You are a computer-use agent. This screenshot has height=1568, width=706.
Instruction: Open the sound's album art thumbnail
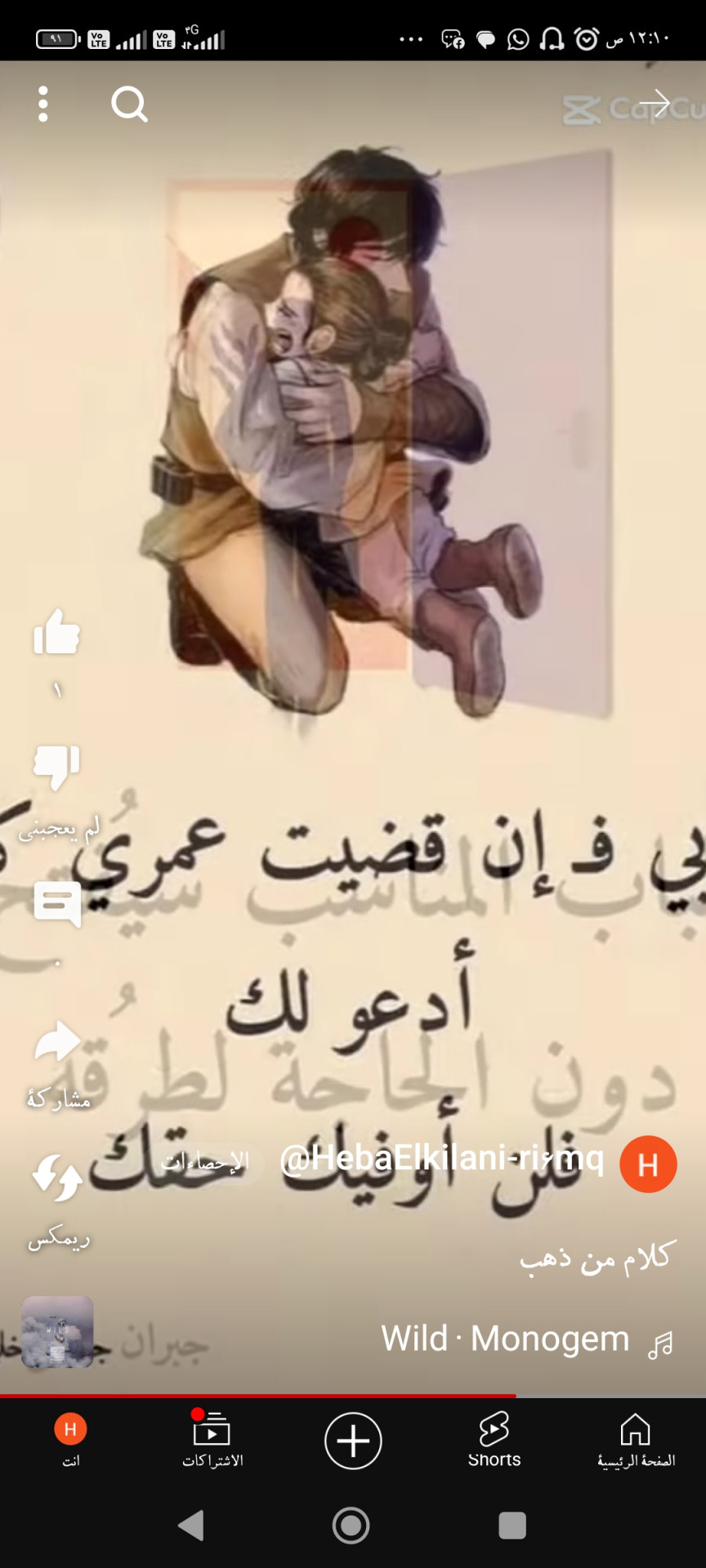(57, 1332)
